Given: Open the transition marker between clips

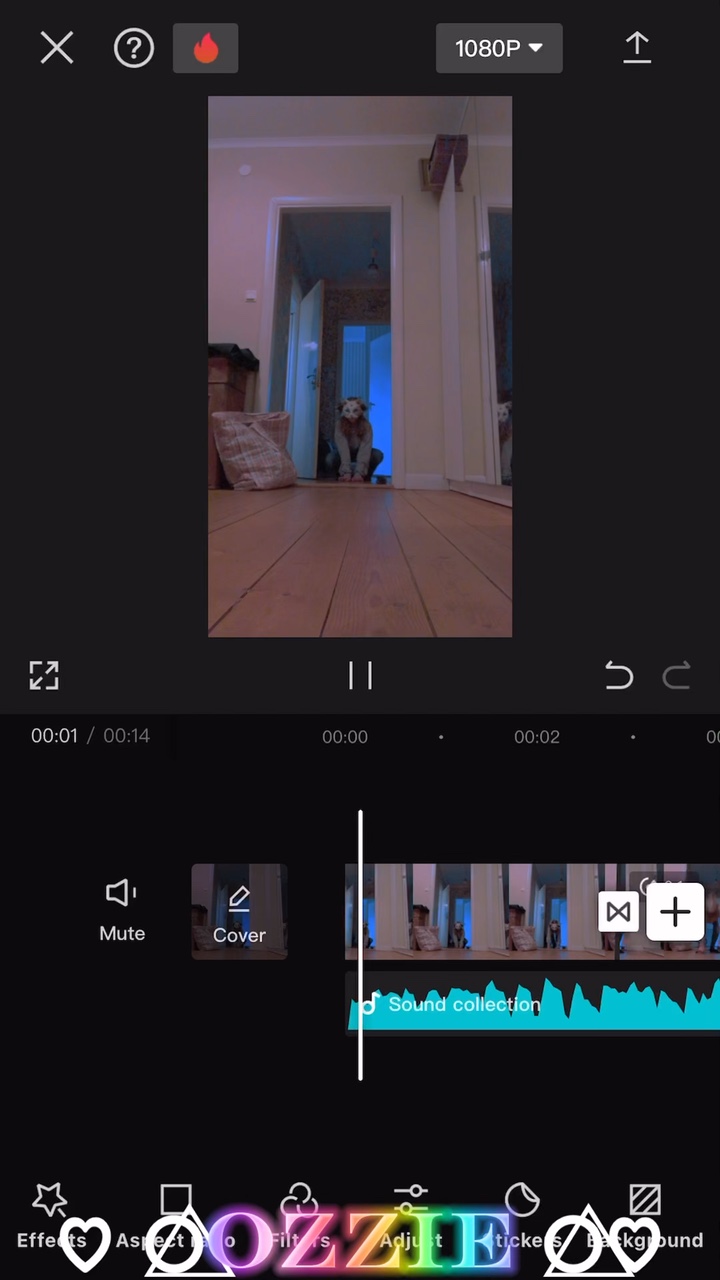Looking at the screenshot, I should (x=618, y=912).
